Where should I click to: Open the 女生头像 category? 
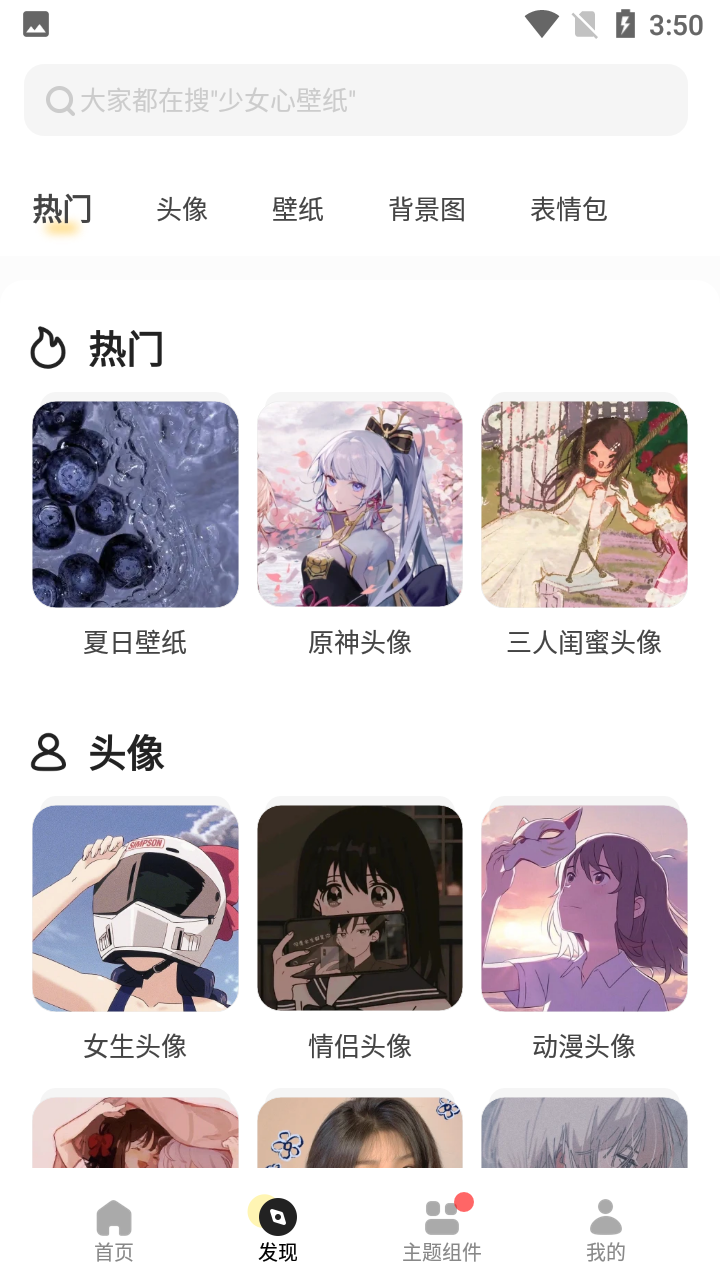135,908
